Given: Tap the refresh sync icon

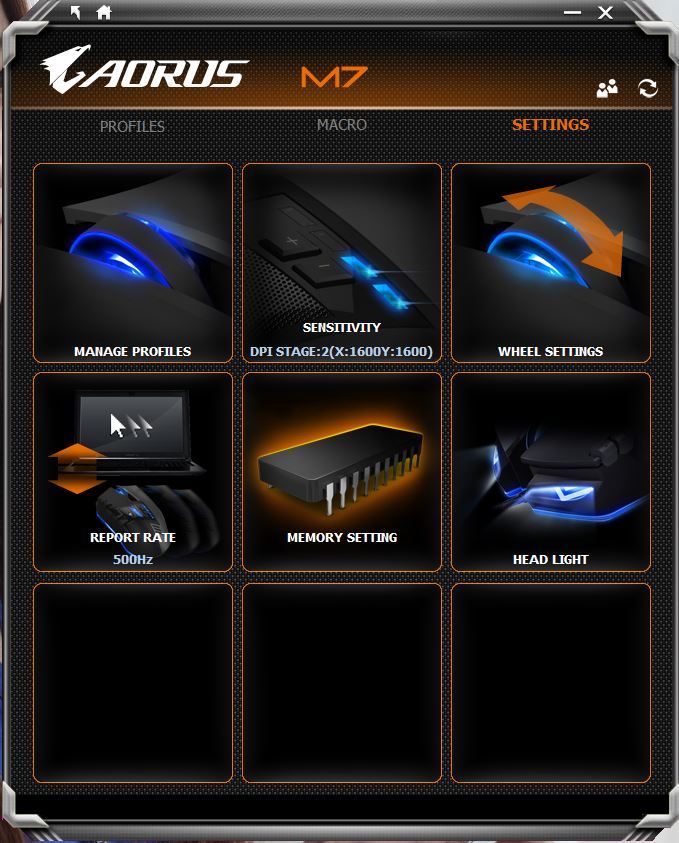Looking at the screenshot, I should click(647, 89).
